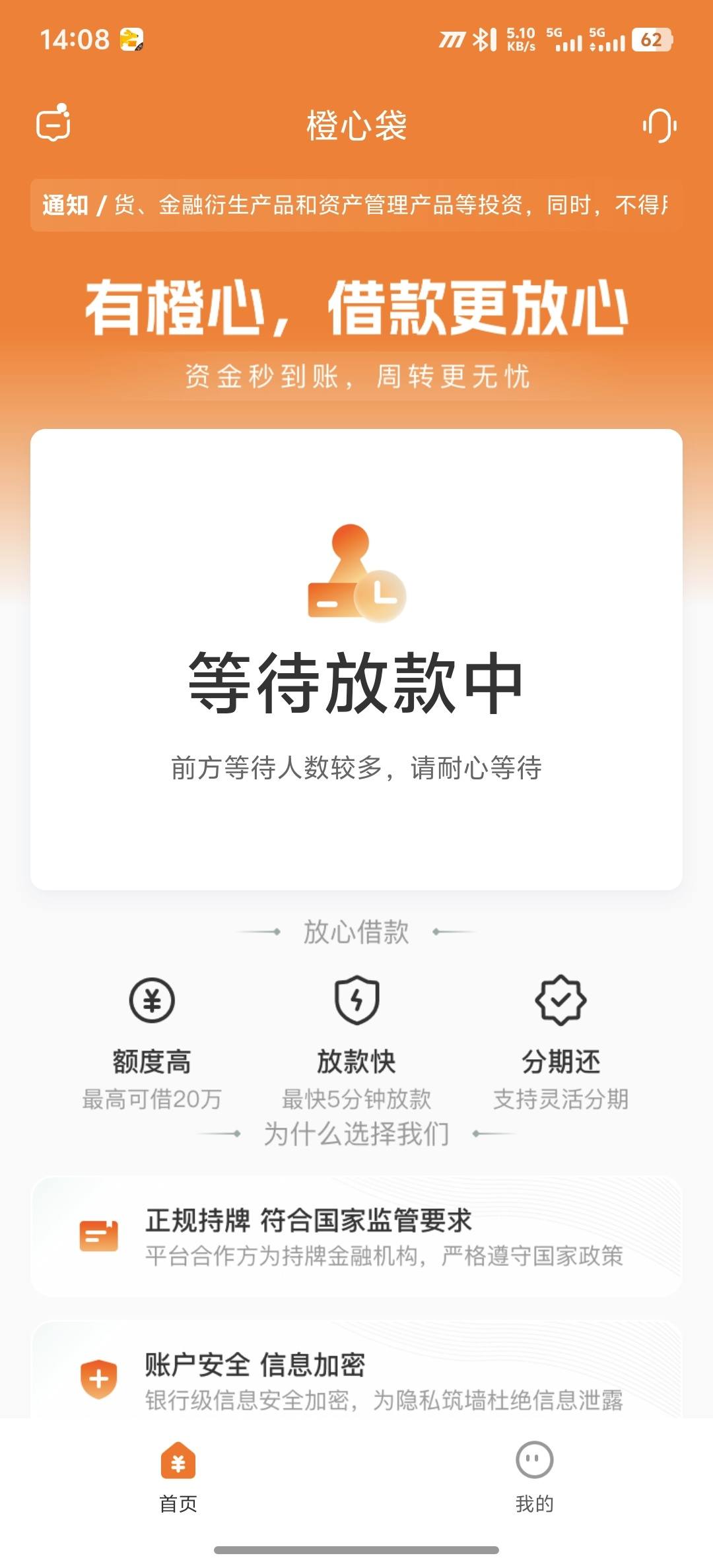Image resolution: width=713 pixels, height=1568 pixels.
Task: Contact customer service via headset icon
Action: click(x=660, y=125)
